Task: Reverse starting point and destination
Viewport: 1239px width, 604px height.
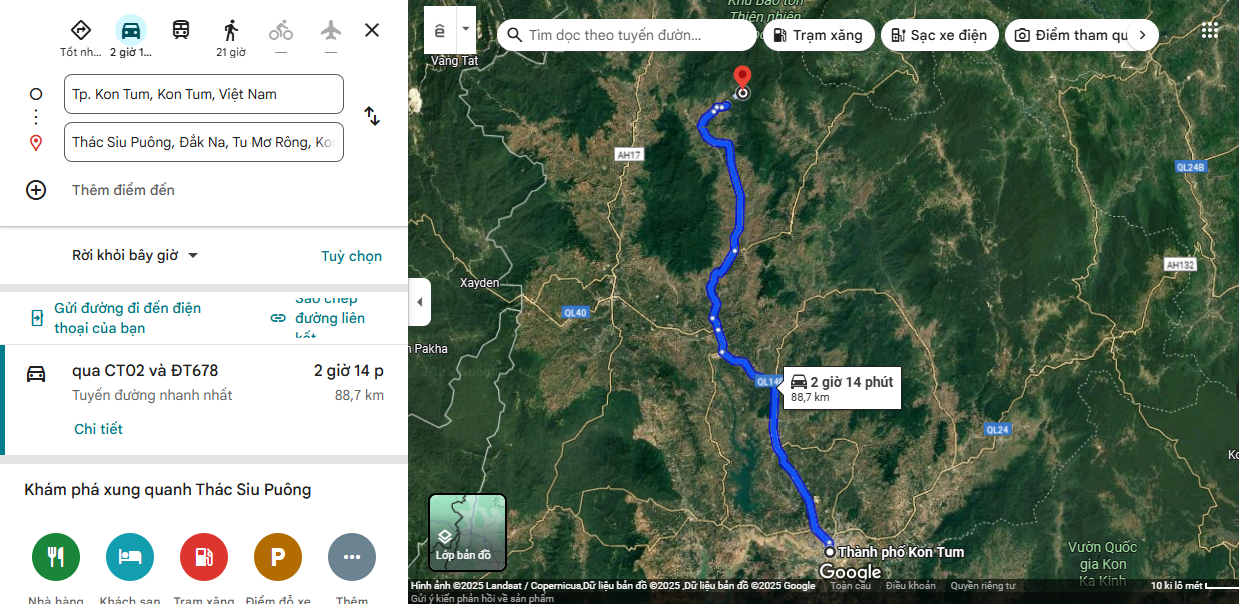Action: click(372, 116)
